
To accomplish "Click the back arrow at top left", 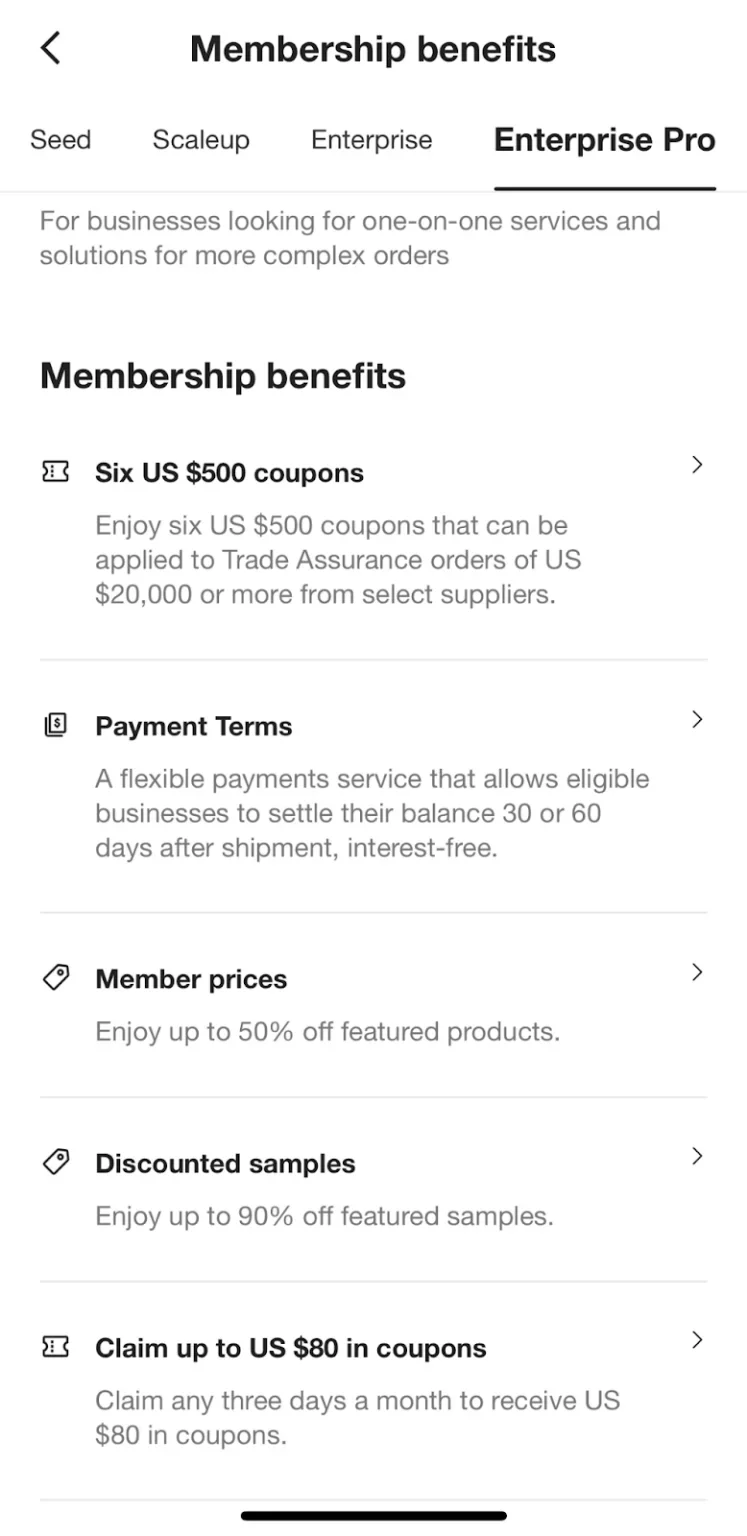I will (x=50, y=47).
